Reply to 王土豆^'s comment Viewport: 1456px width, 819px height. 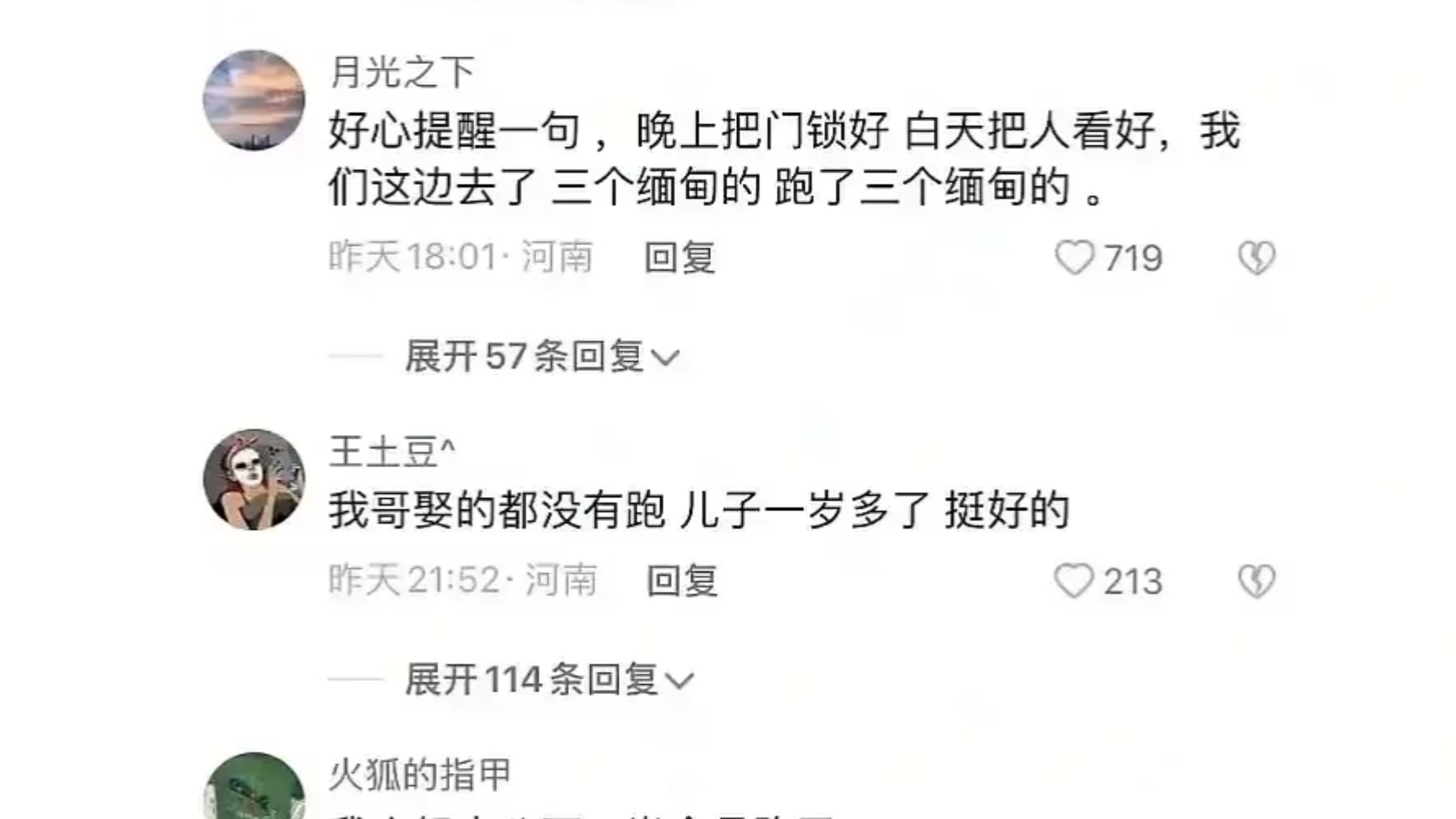point(682,581)
